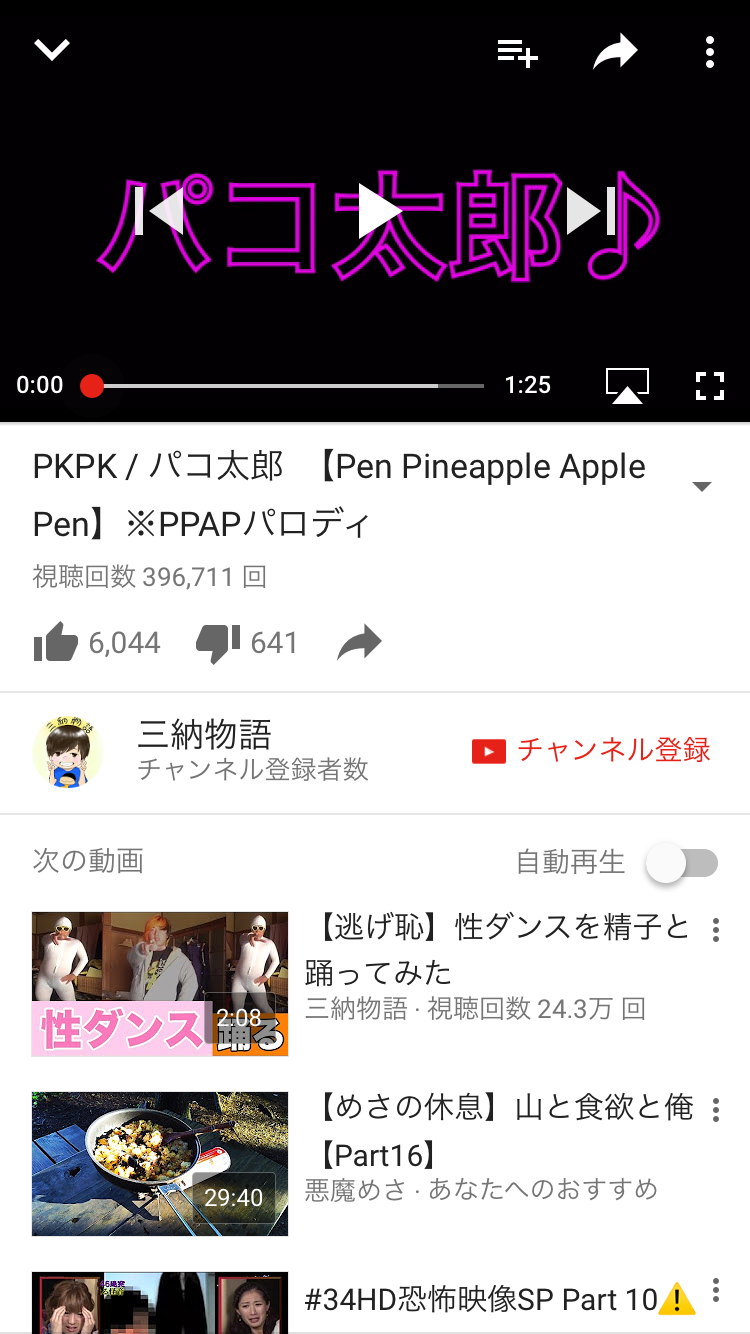Dislike the video with thumbs down
Viewport: 750px width, 1334px height.
(218, 643)
